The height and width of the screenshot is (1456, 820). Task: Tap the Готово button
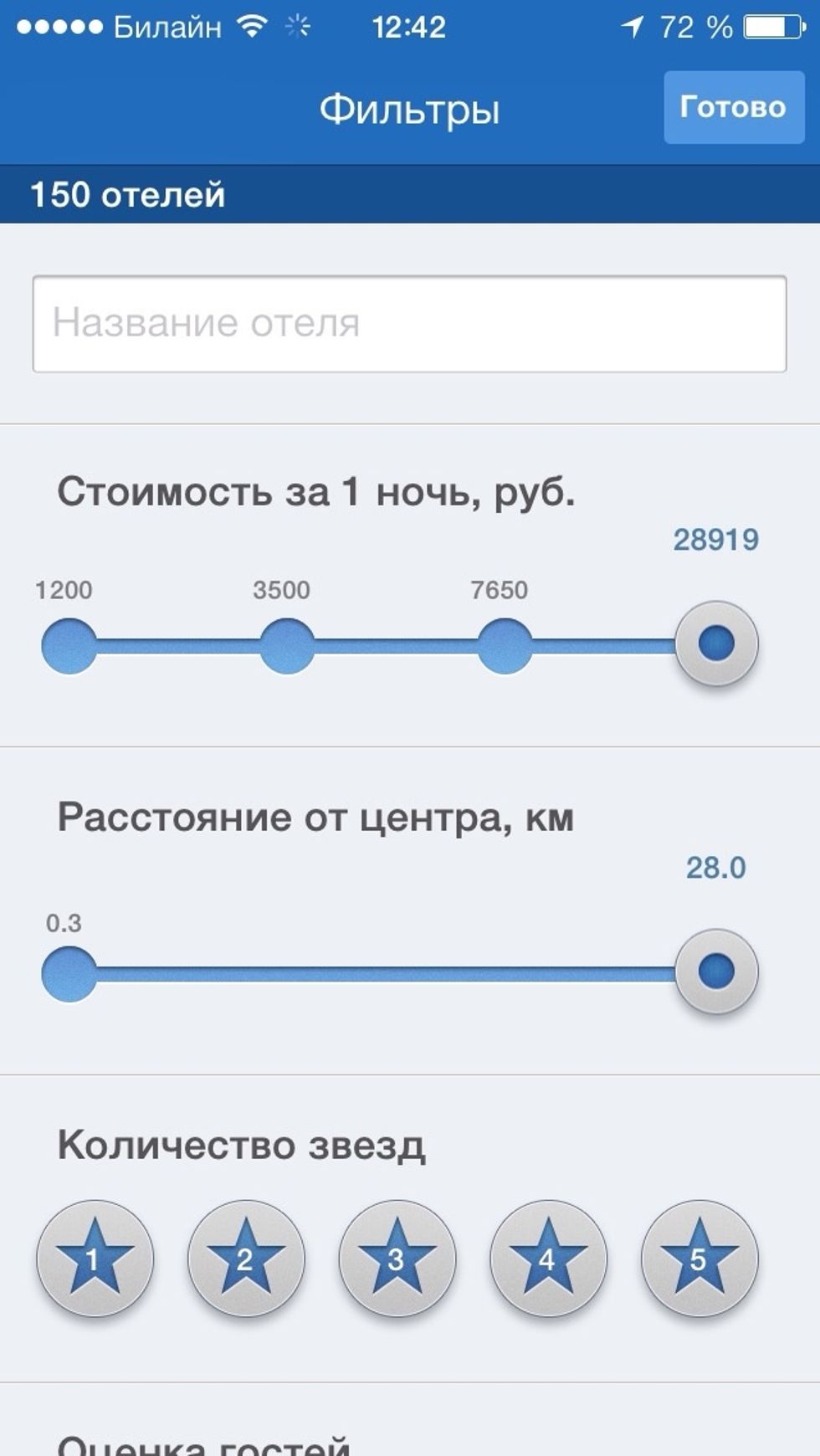tap(733, 107)
